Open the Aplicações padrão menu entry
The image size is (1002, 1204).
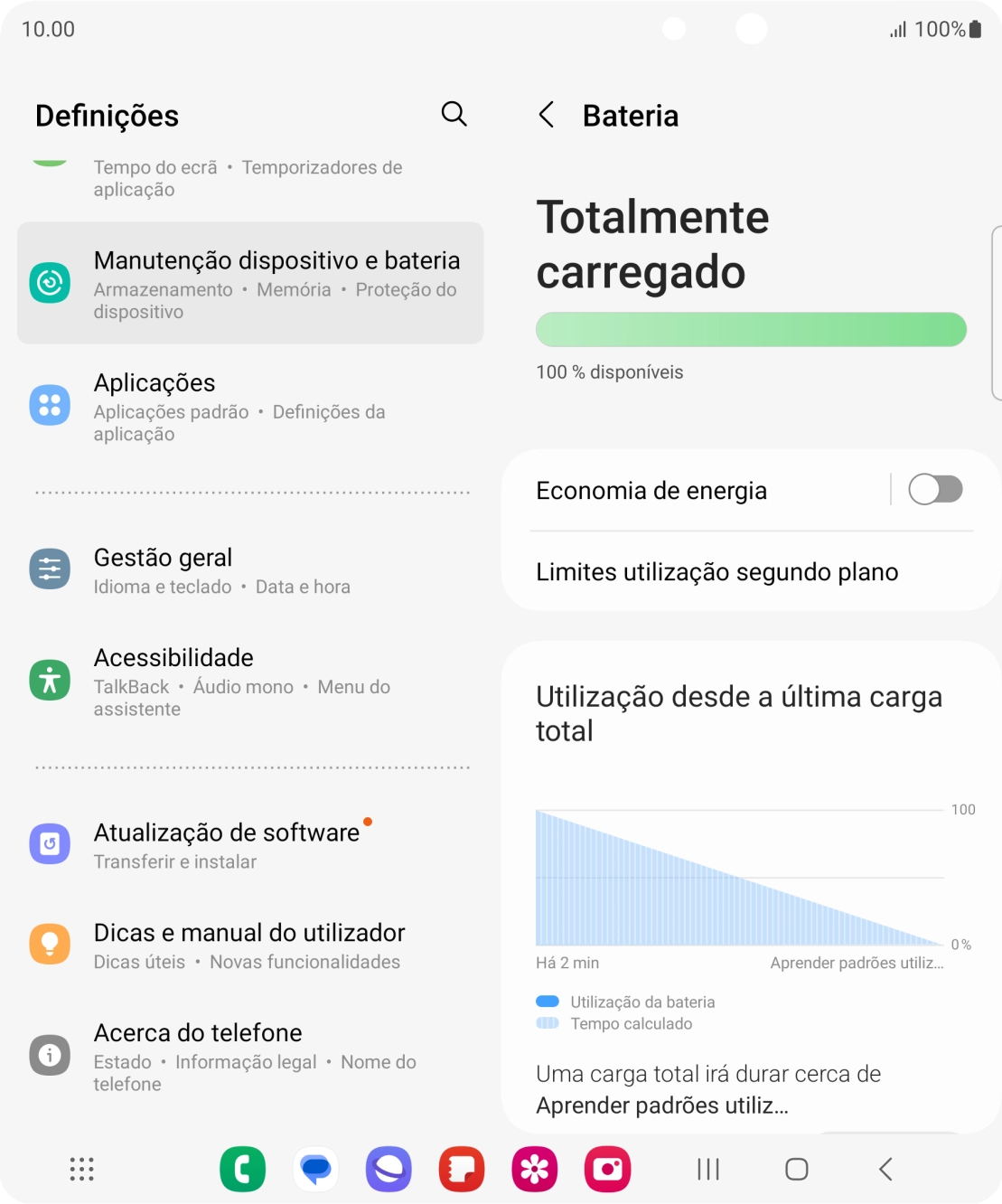point(170,411)
